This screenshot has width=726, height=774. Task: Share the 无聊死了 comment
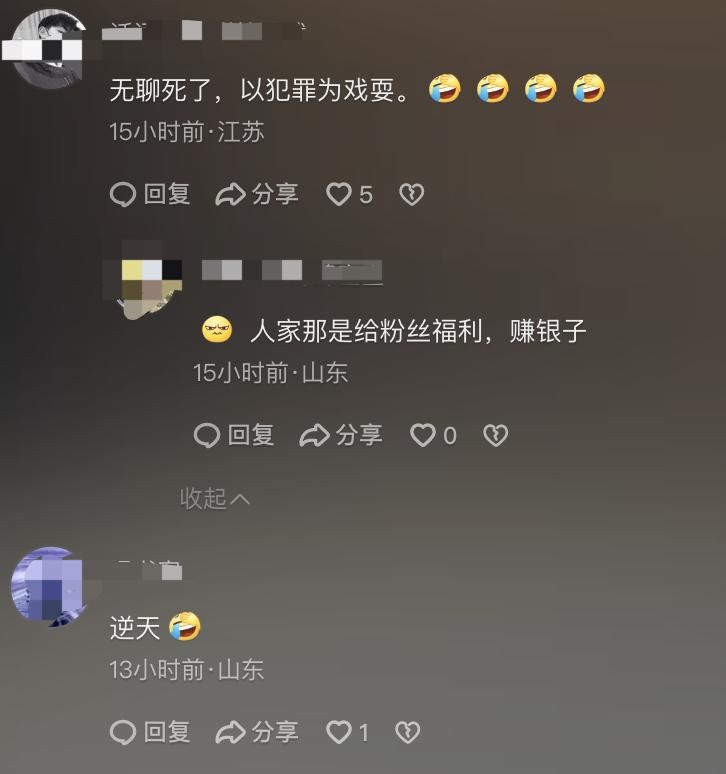(x=257, y=194)
